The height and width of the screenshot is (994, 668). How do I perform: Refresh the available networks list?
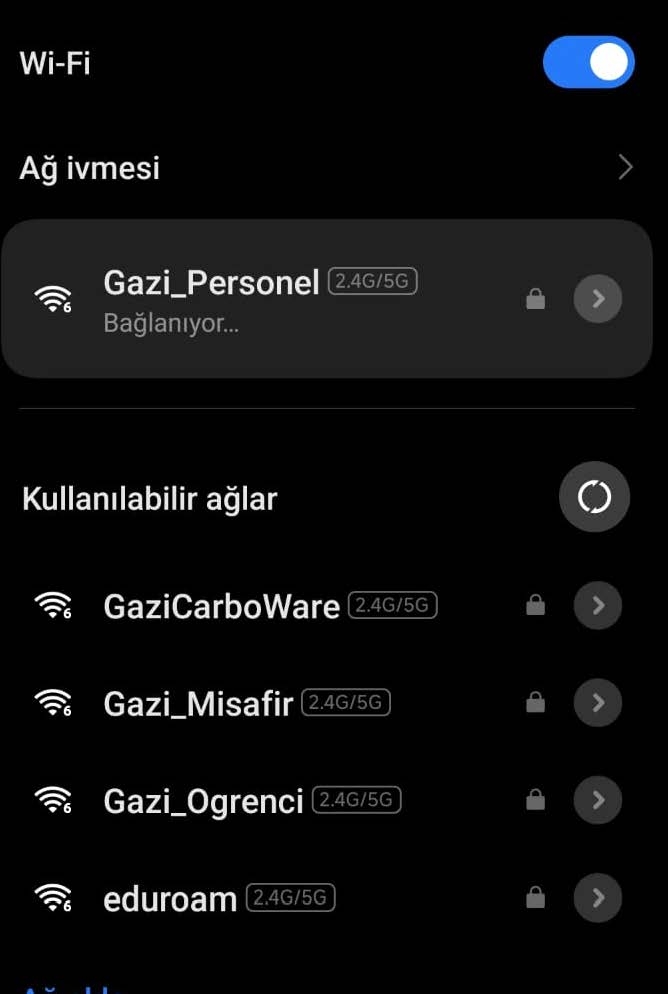pyautogui.click(x=594, y=497)
